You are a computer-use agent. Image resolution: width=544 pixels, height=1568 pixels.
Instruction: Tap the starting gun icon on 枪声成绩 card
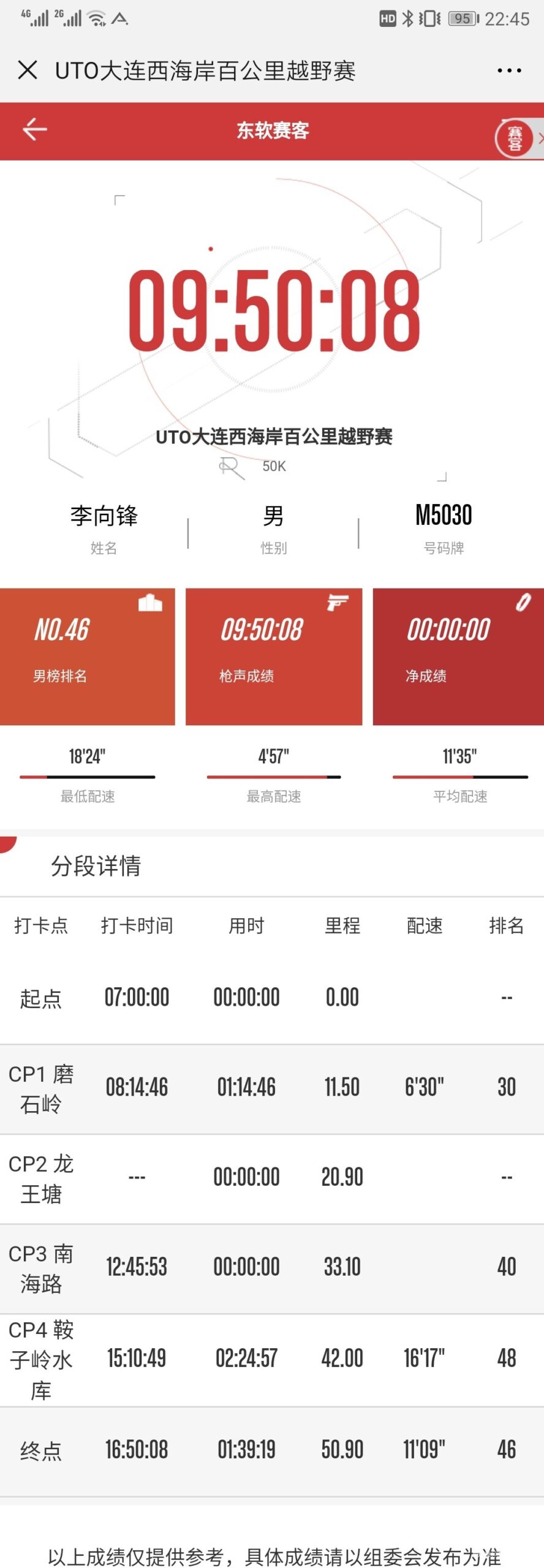(x=338, y=603)
